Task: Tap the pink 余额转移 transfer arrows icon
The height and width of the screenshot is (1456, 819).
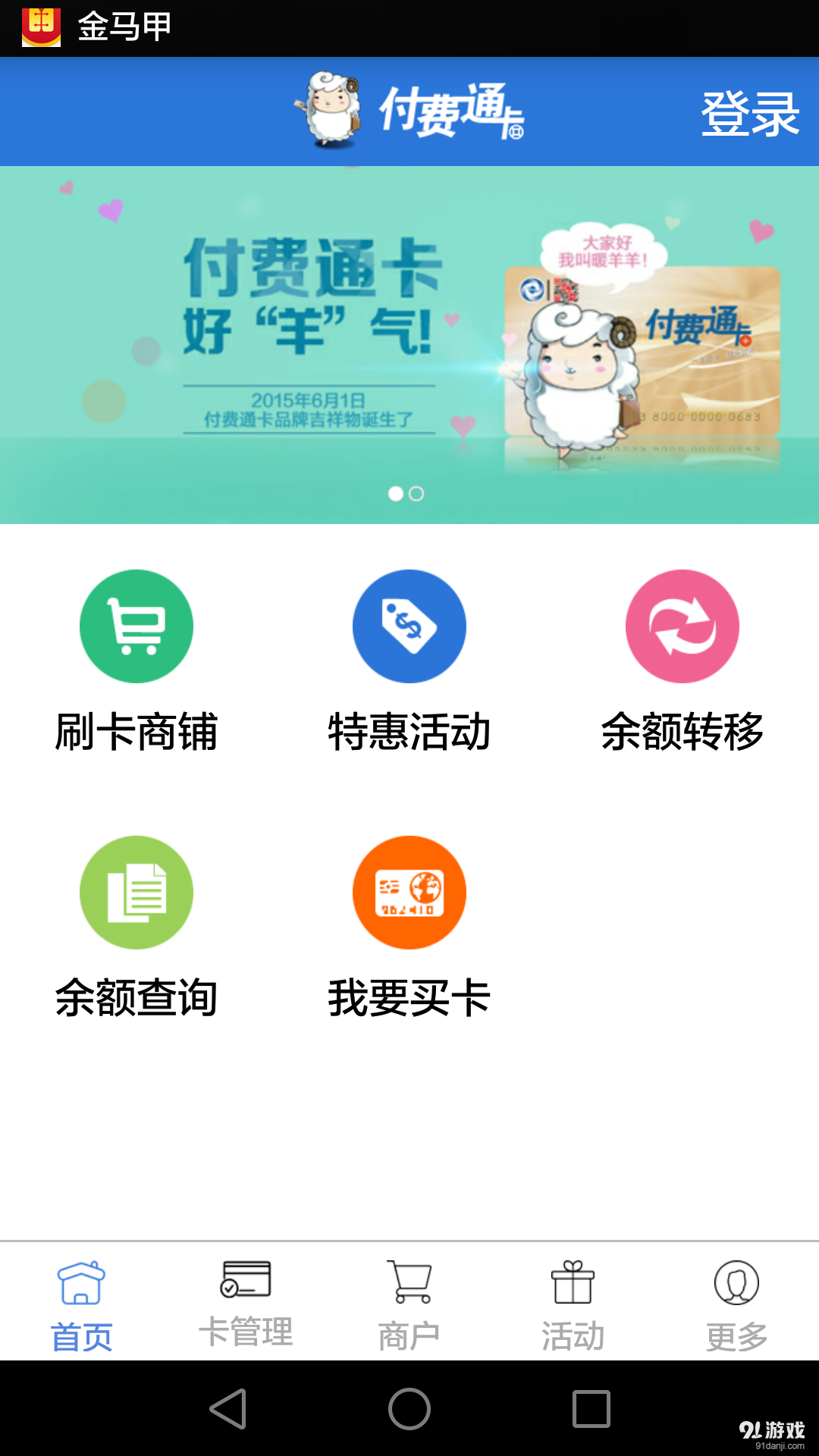Action: pyautogui.click(x=682, y=626)
